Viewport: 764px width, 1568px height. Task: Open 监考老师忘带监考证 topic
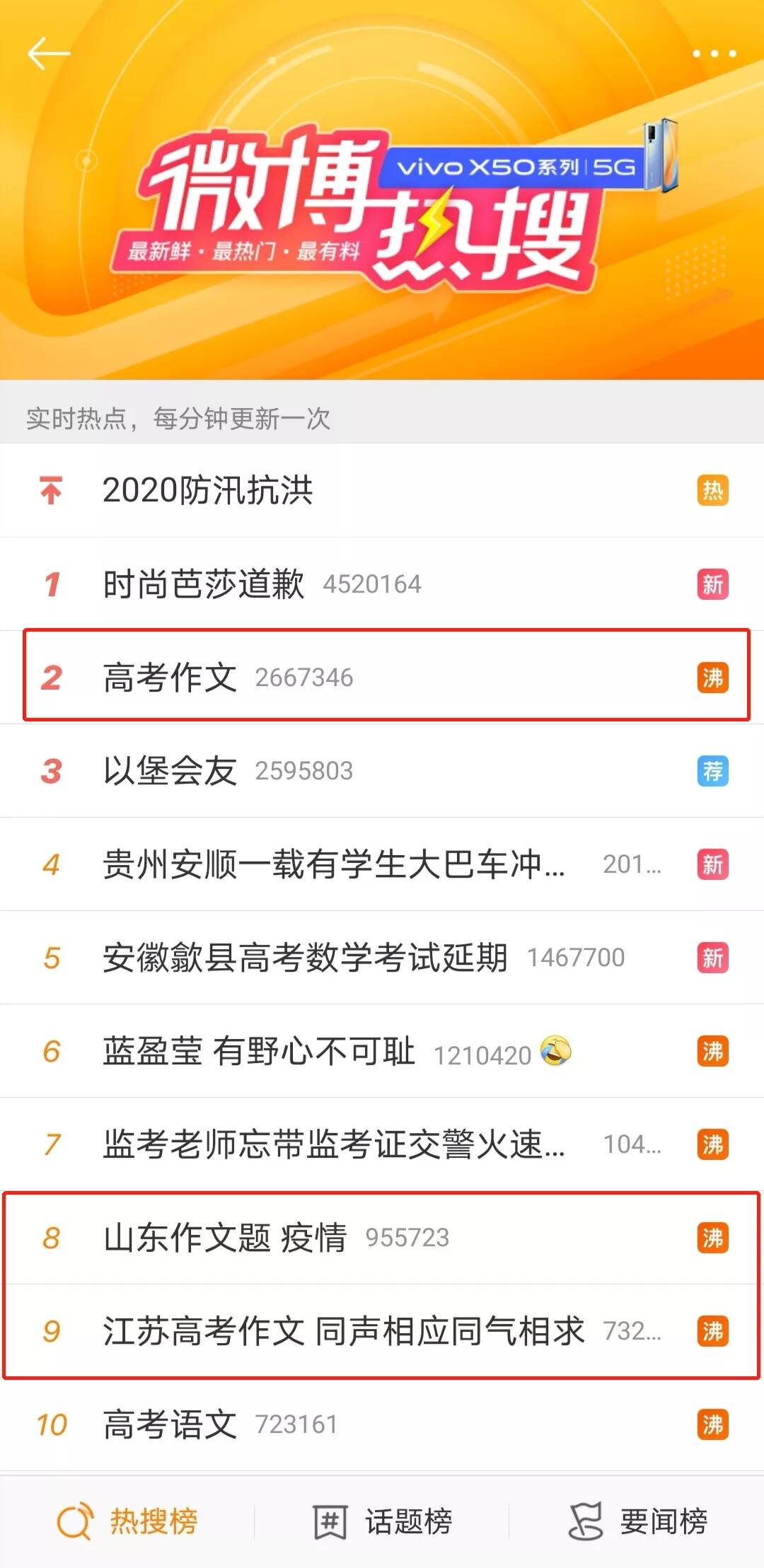332,1144
